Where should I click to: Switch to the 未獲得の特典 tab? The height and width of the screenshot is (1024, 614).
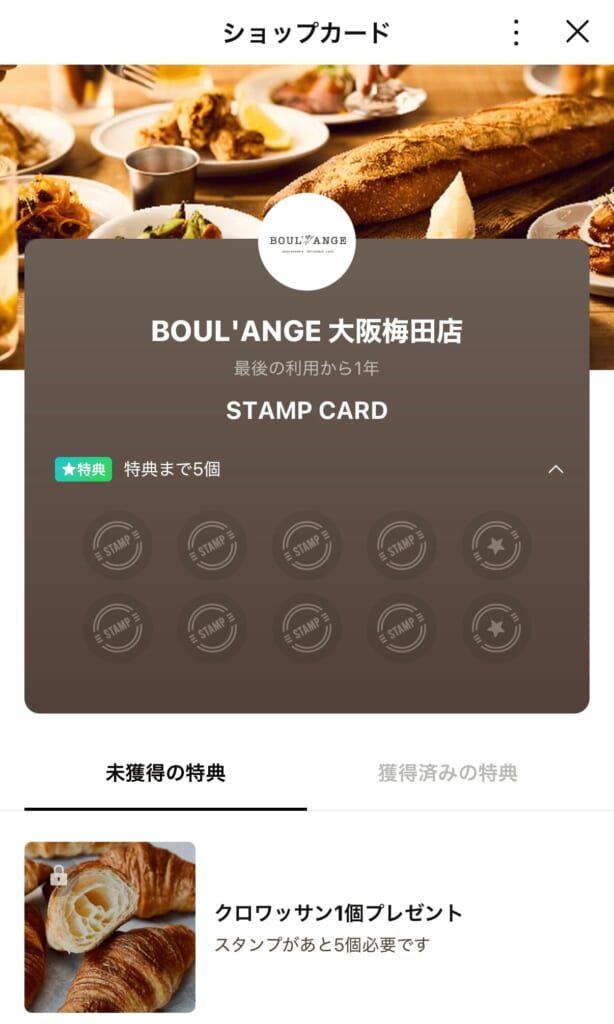(166, 773)
